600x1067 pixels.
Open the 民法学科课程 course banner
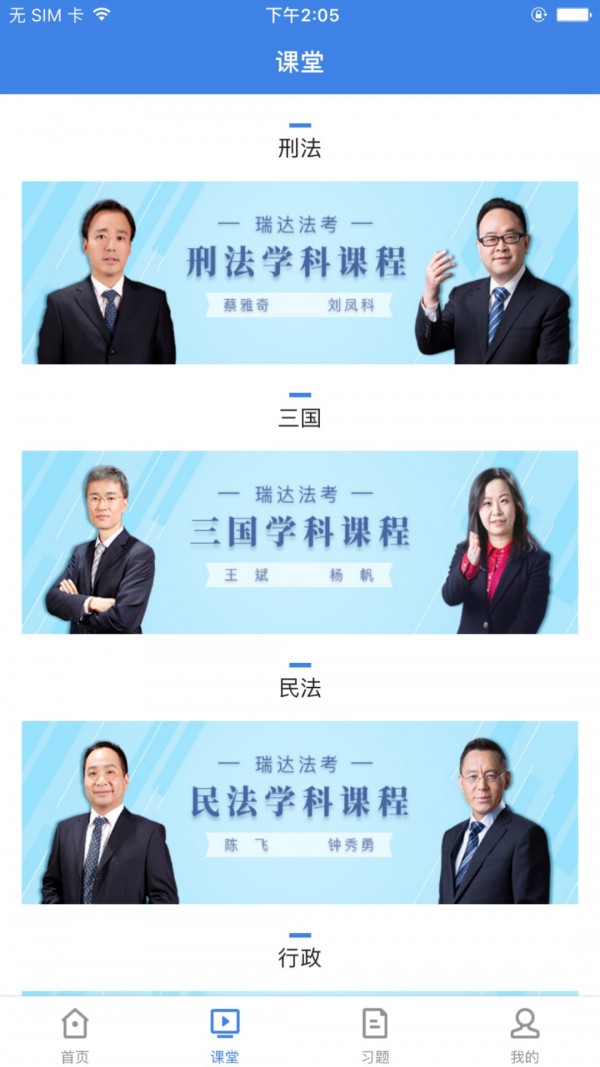point(299,812)
